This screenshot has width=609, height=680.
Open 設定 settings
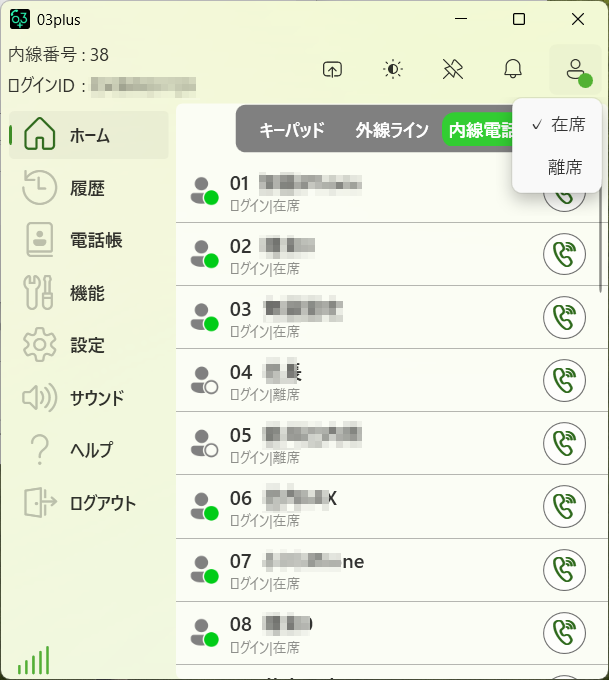click(87, 345)
